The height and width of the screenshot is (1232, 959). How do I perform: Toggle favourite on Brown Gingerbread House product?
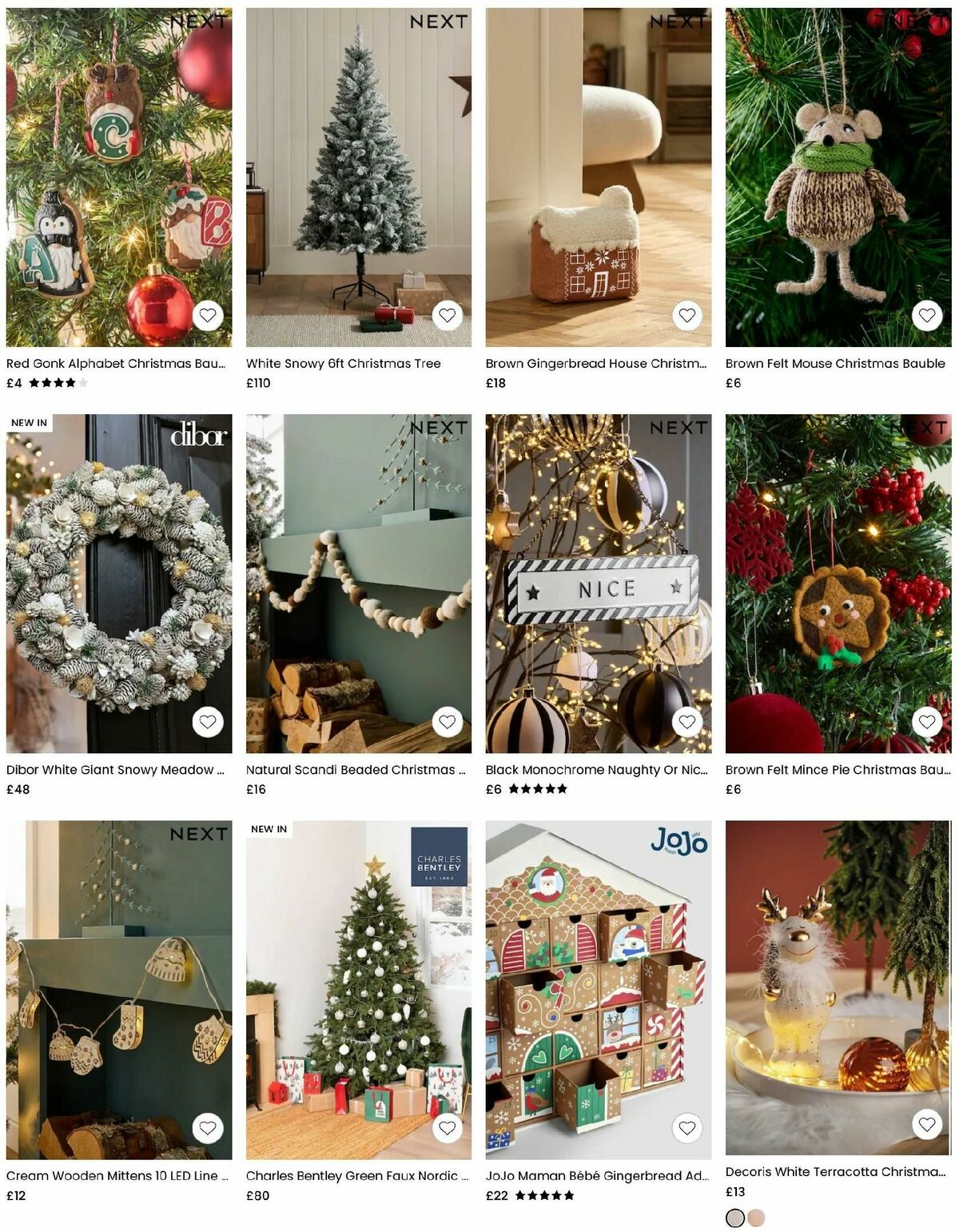pyautogui.click(x=687, y=315)
